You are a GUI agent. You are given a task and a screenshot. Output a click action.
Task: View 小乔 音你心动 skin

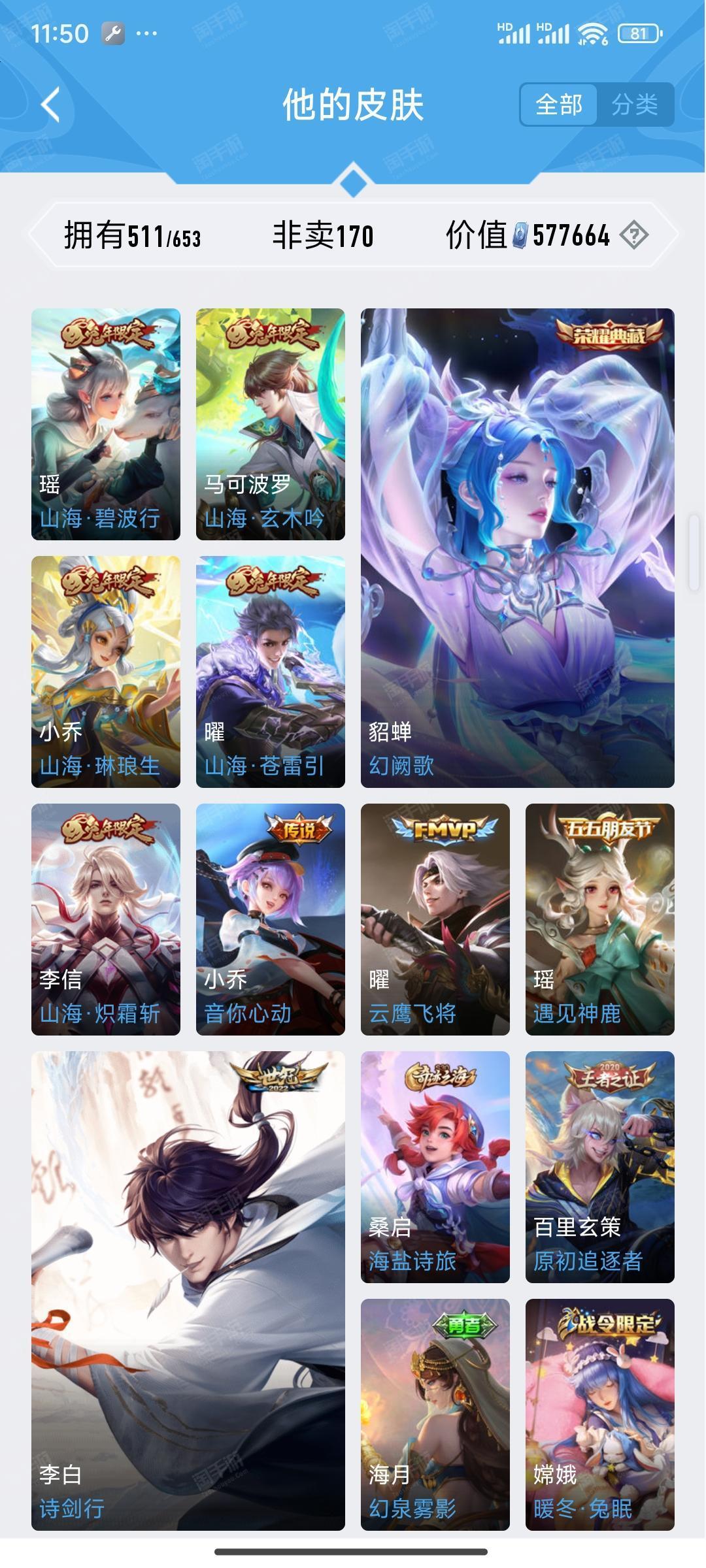271,919
